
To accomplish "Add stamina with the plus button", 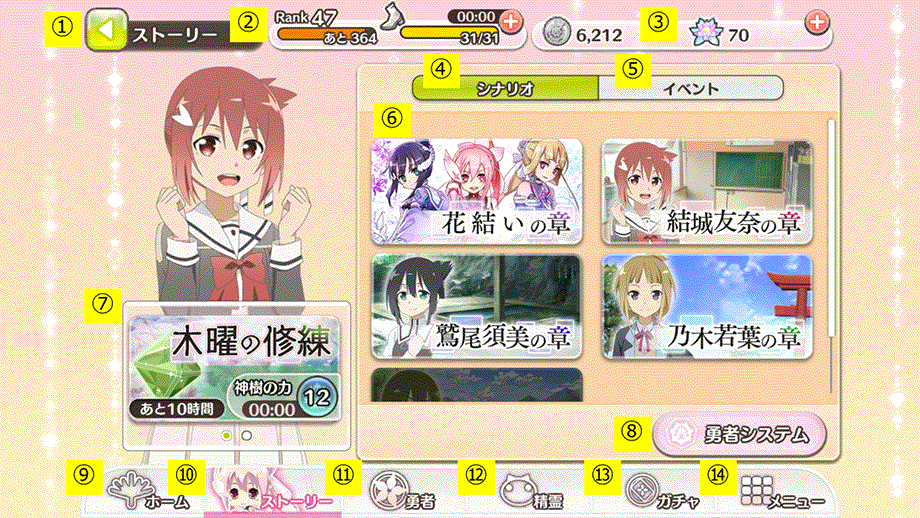I will [510, 22].
